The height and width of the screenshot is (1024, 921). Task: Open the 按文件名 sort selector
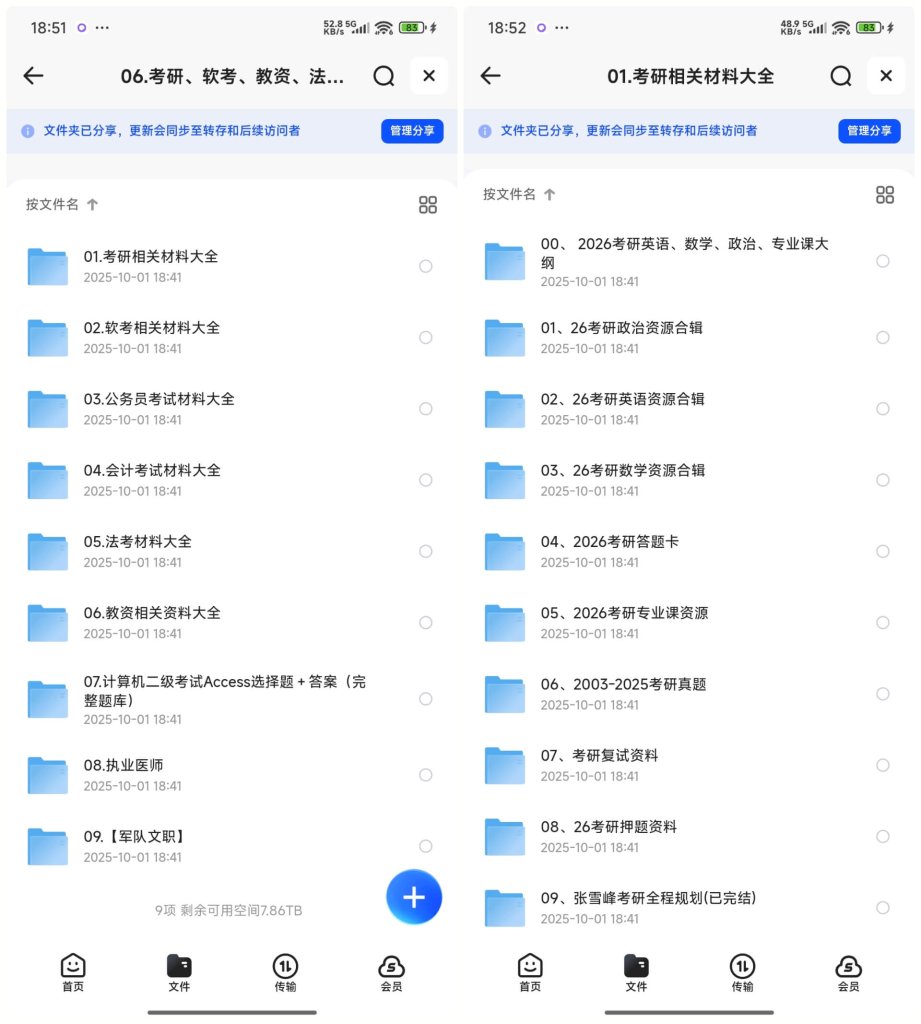55,204
